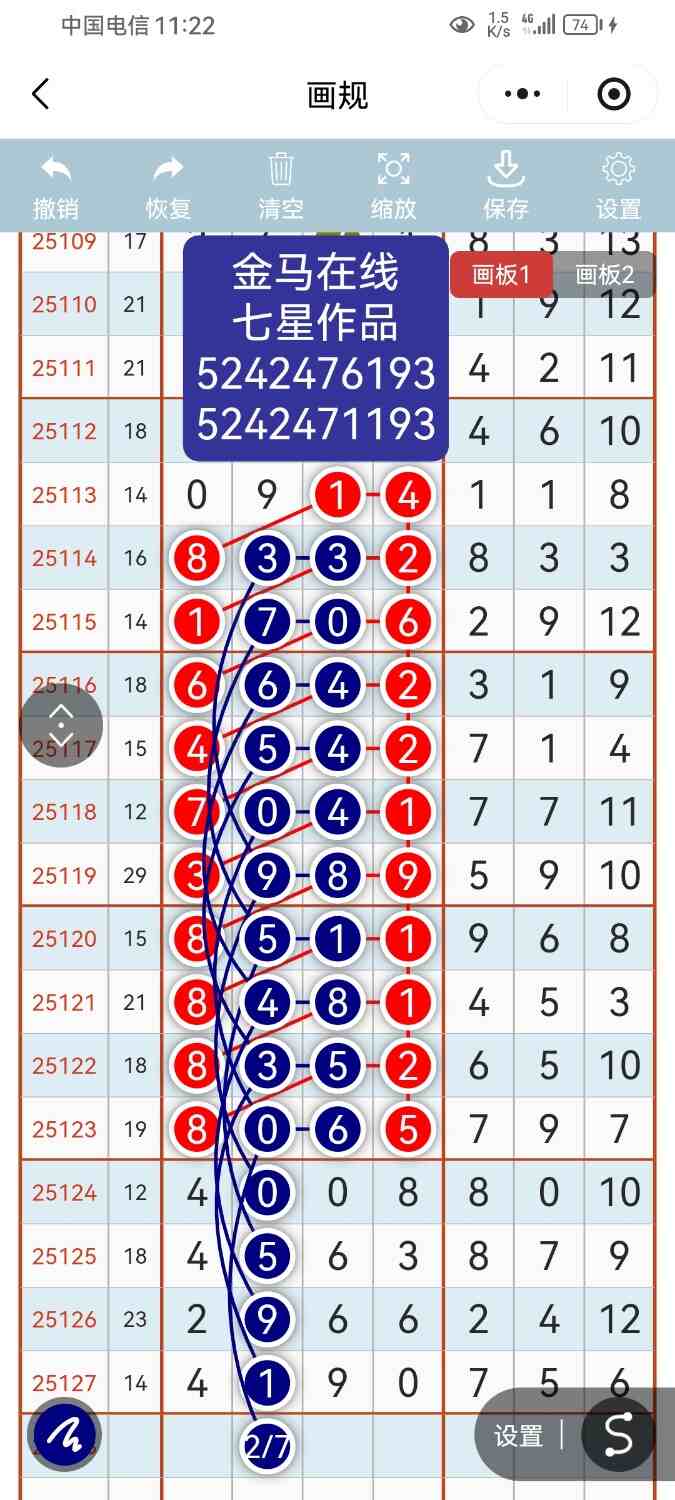Open 设置 in the top toolbar
This screenshot has width=675, height=1500.
(x=618, y=186)
